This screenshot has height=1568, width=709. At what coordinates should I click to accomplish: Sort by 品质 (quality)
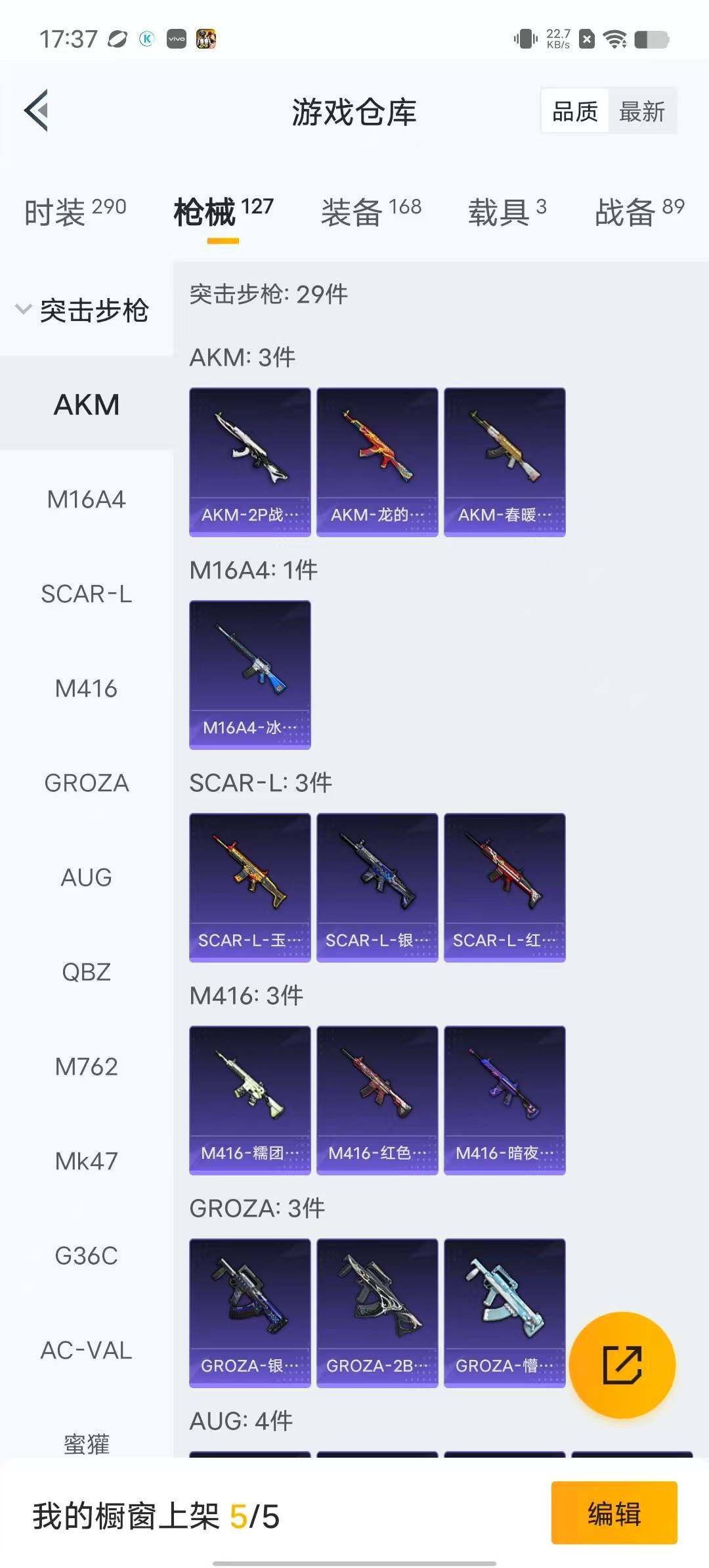(x=575, y=111)
